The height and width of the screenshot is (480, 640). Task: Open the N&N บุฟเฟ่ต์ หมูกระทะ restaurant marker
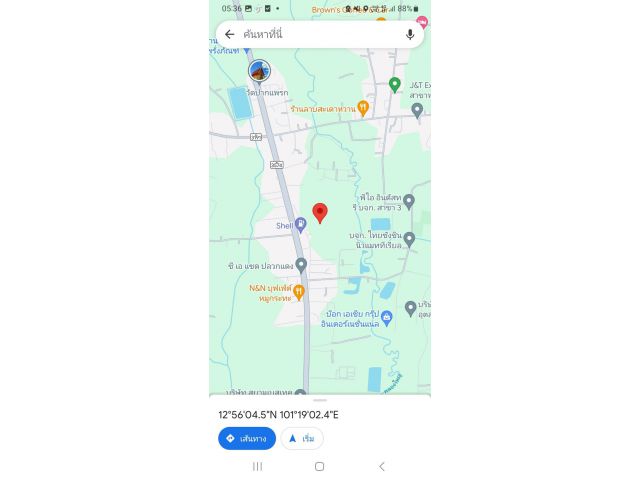298,292
